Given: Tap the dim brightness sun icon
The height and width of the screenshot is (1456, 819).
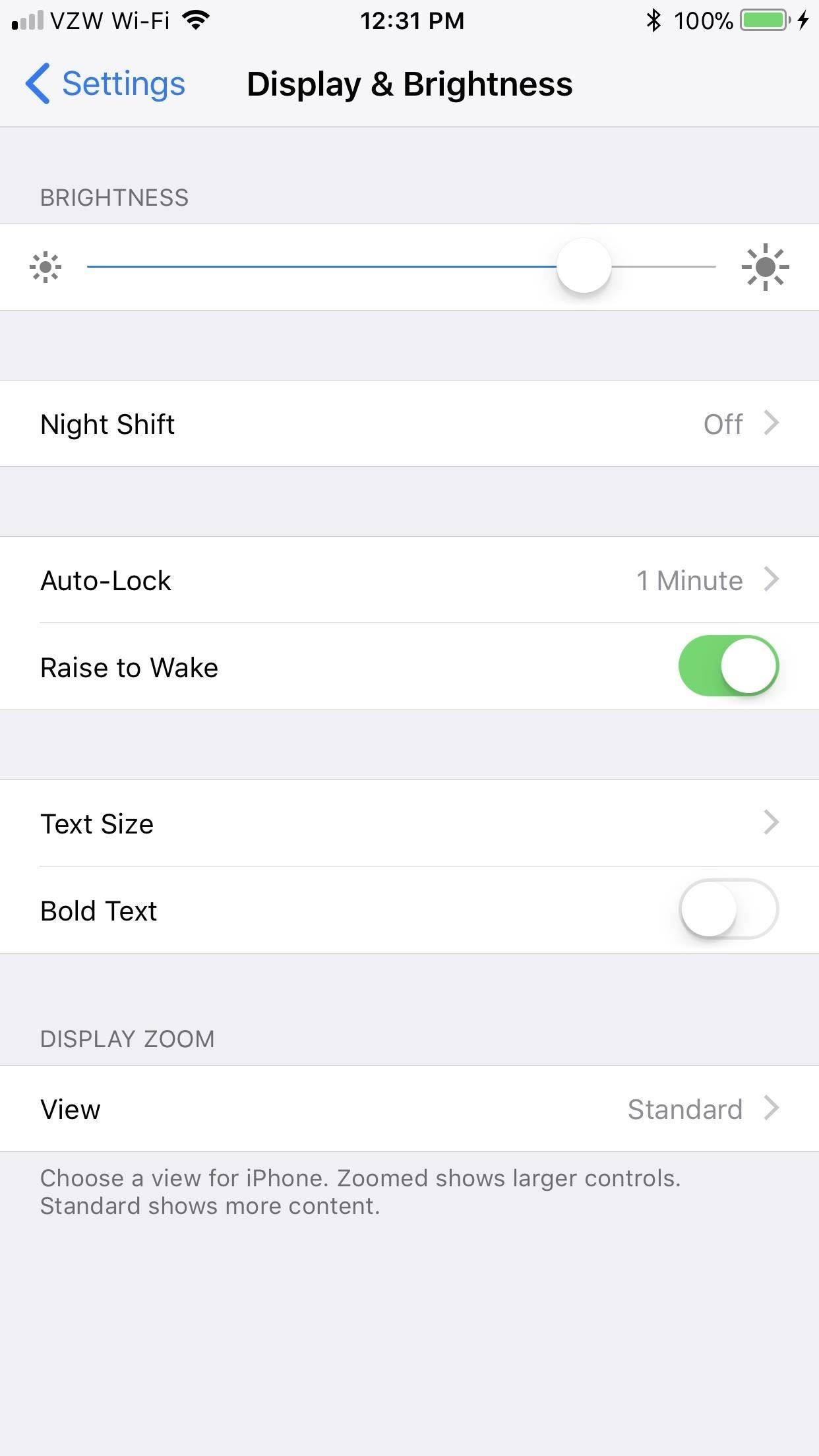Looking at the screenshot, I should pos(44,267).
